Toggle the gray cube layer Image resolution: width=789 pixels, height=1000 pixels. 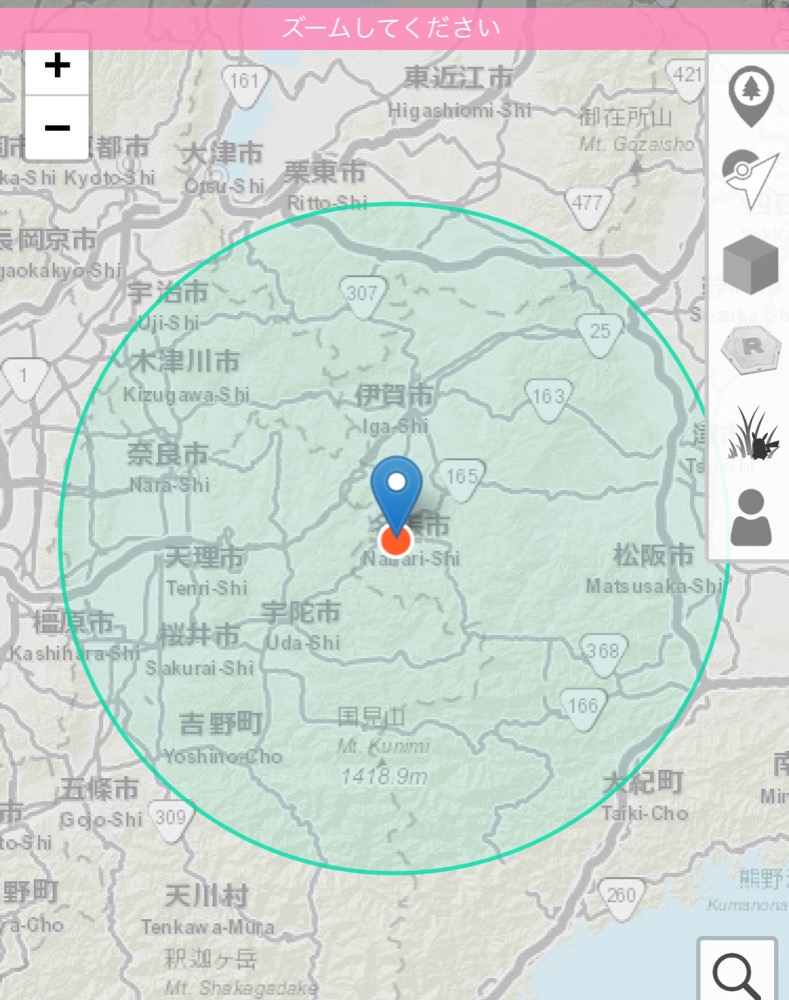(x=750, y=265)
